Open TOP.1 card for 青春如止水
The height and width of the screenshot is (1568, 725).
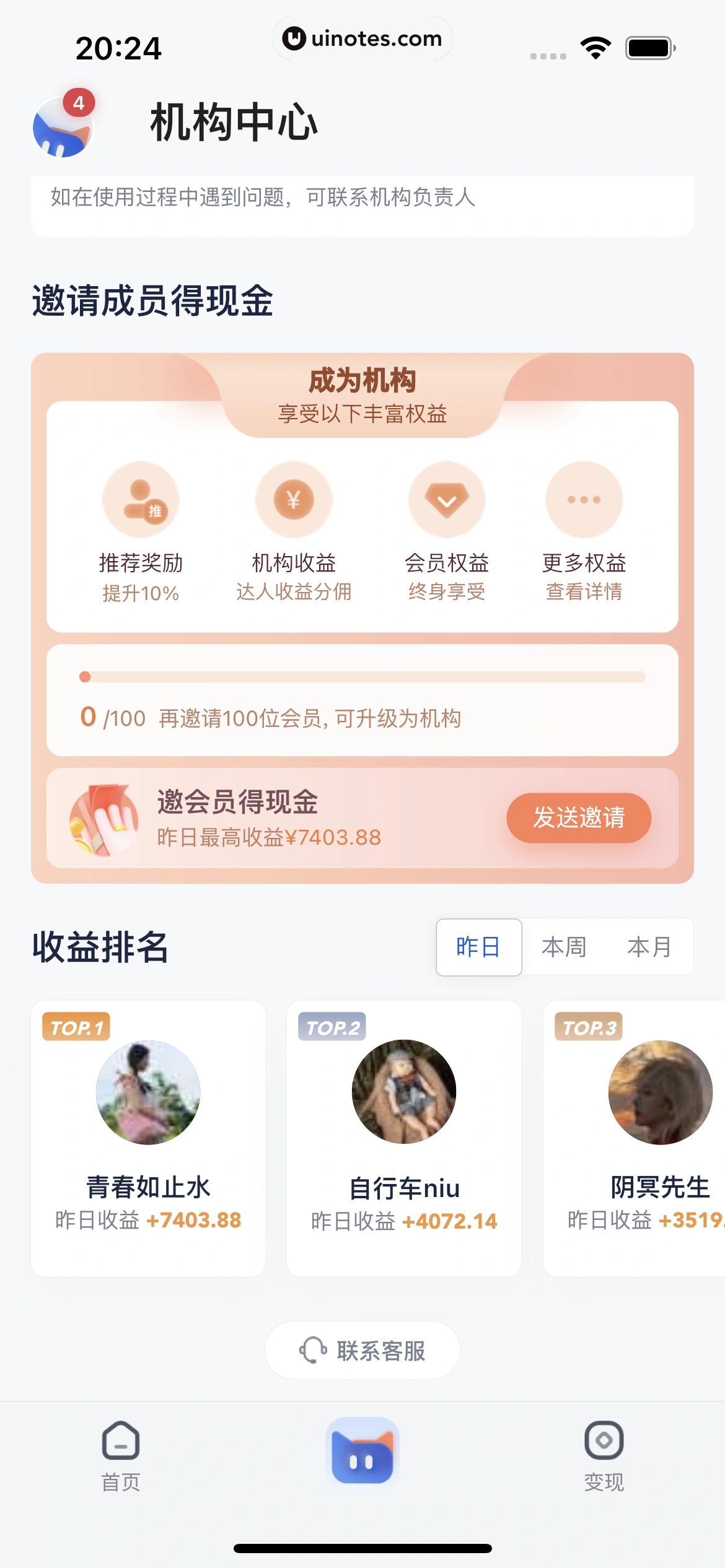coord(148,1138)
